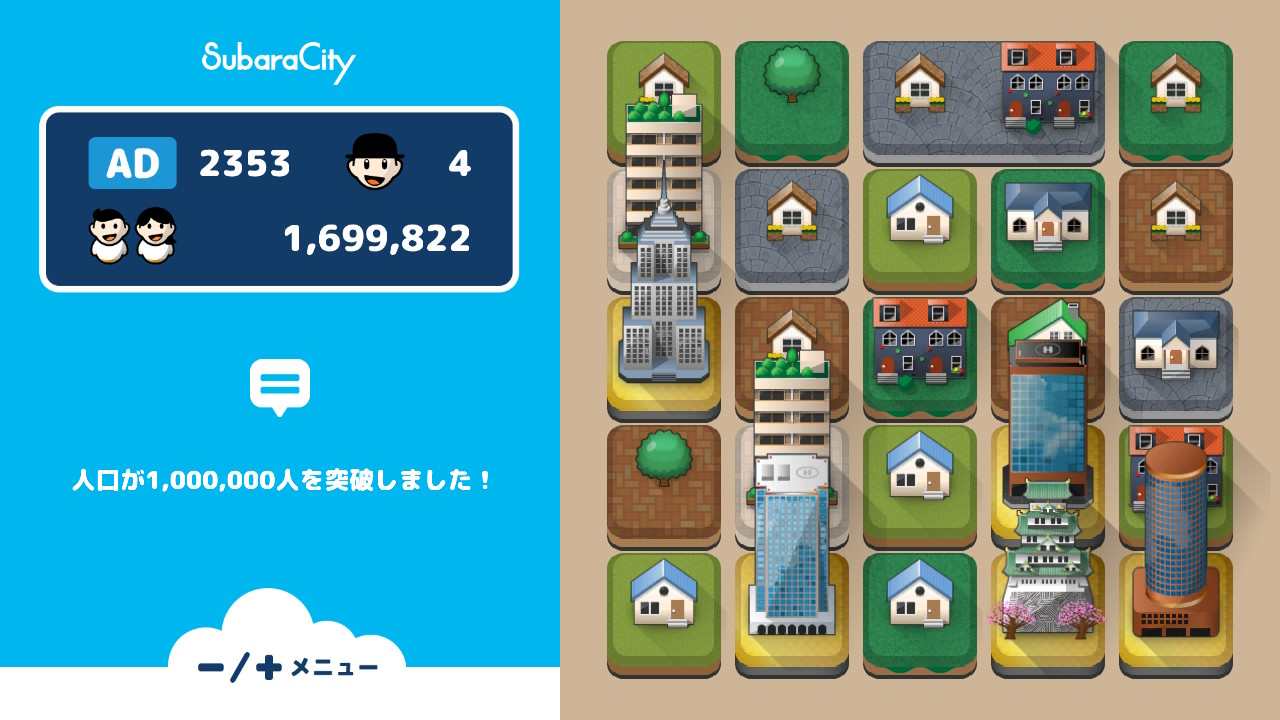Select the green-roofed glass tower tile
Screen dimensions: 1280x720
pyautogui.click(x=1046, y=400)
